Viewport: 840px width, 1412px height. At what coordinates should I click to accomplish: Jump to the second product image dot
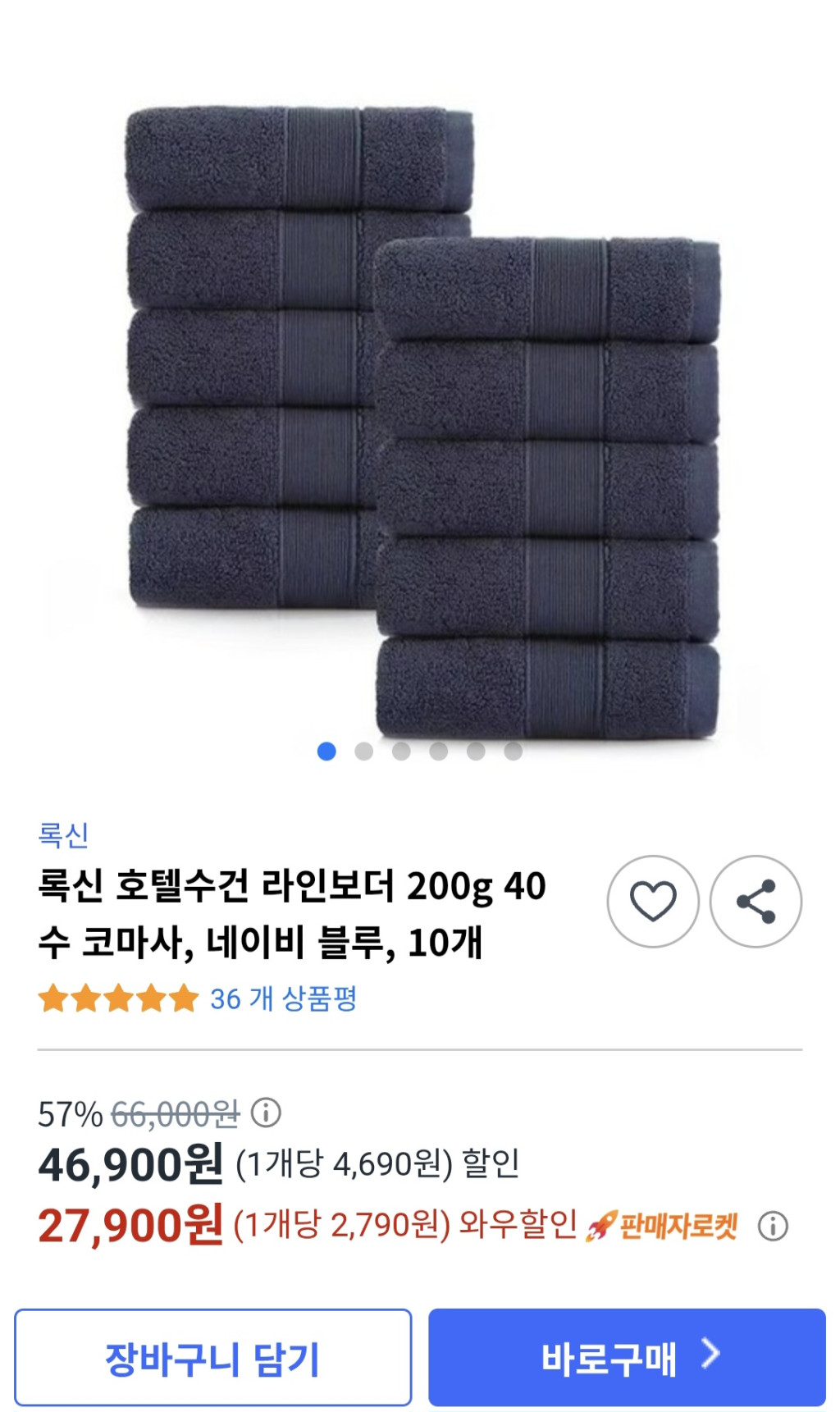click(x=363, y=752)
